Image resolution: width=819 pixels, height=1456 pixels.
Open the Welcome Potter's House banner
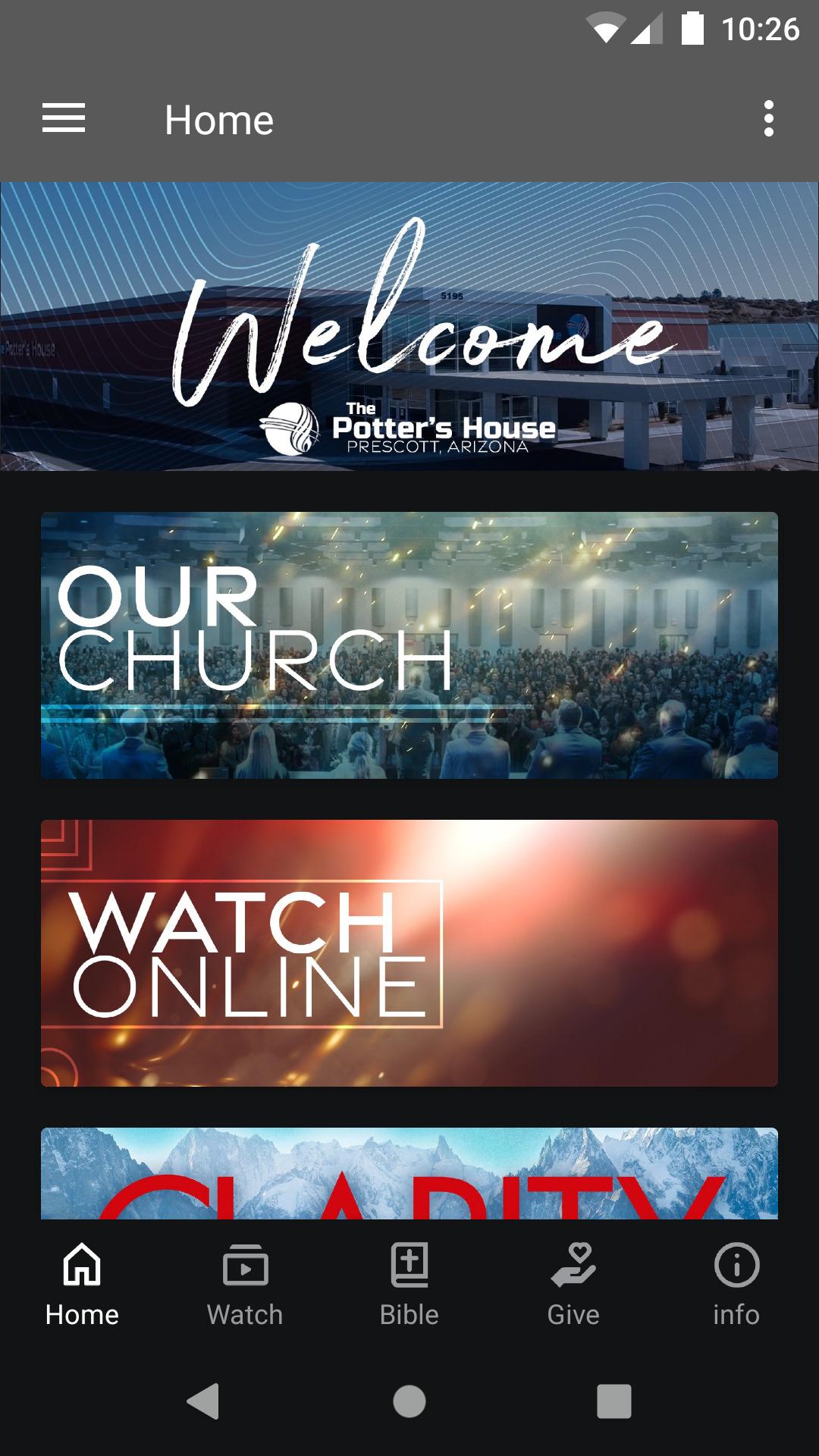click(x=409, y=326)
